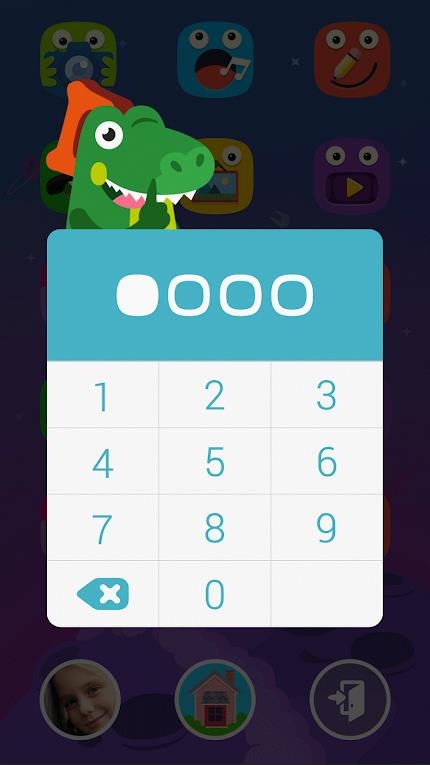Select the number 9 key

327,528
